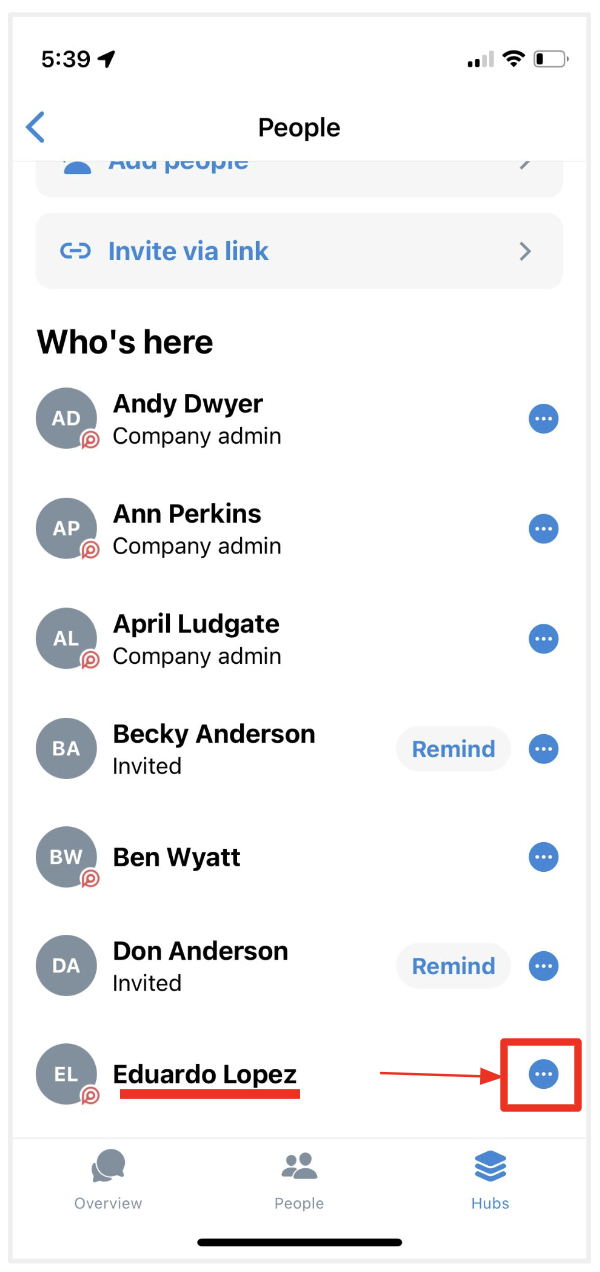Open Invite via link

coord(299,251)
